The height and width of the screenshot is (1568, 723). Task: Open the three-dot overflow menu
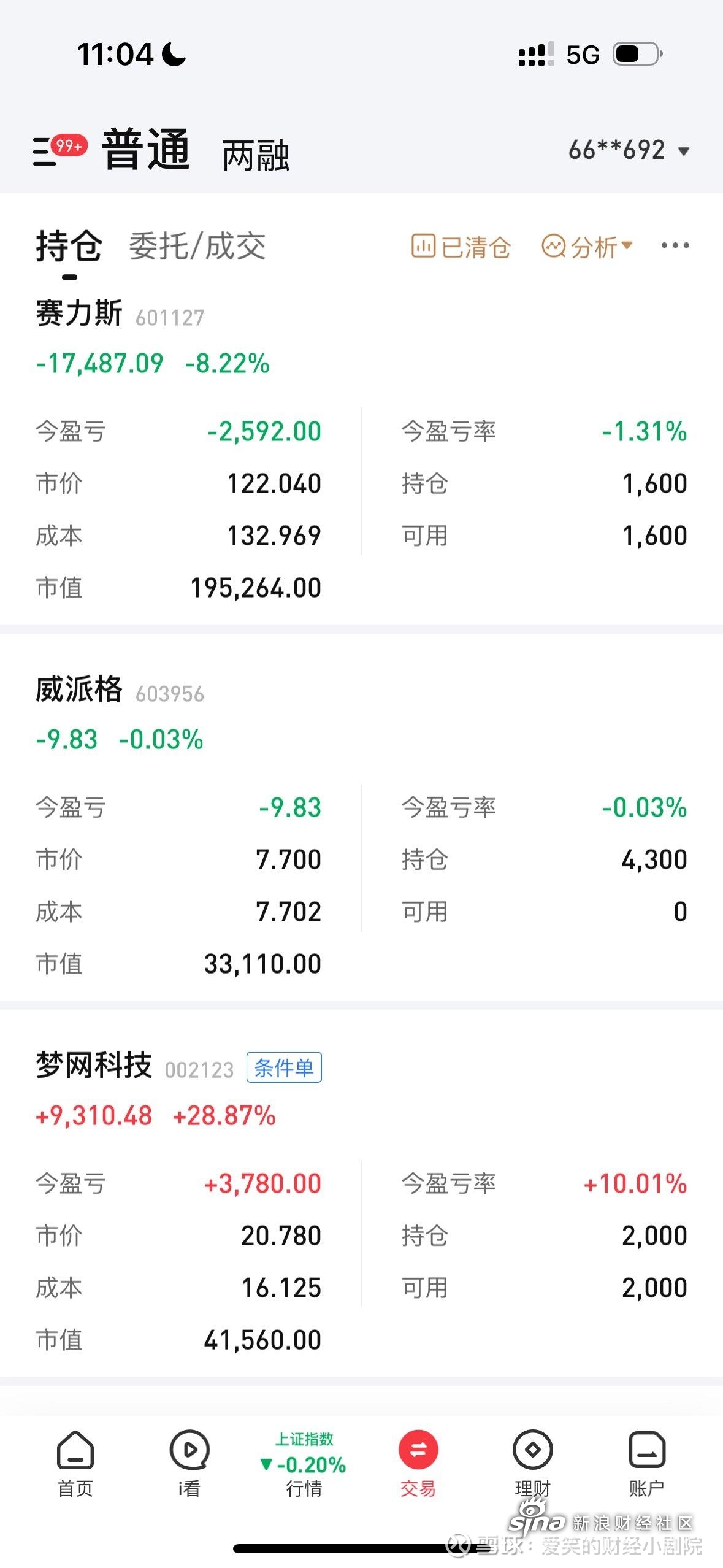pyautogui.click(x=675, y=246)
